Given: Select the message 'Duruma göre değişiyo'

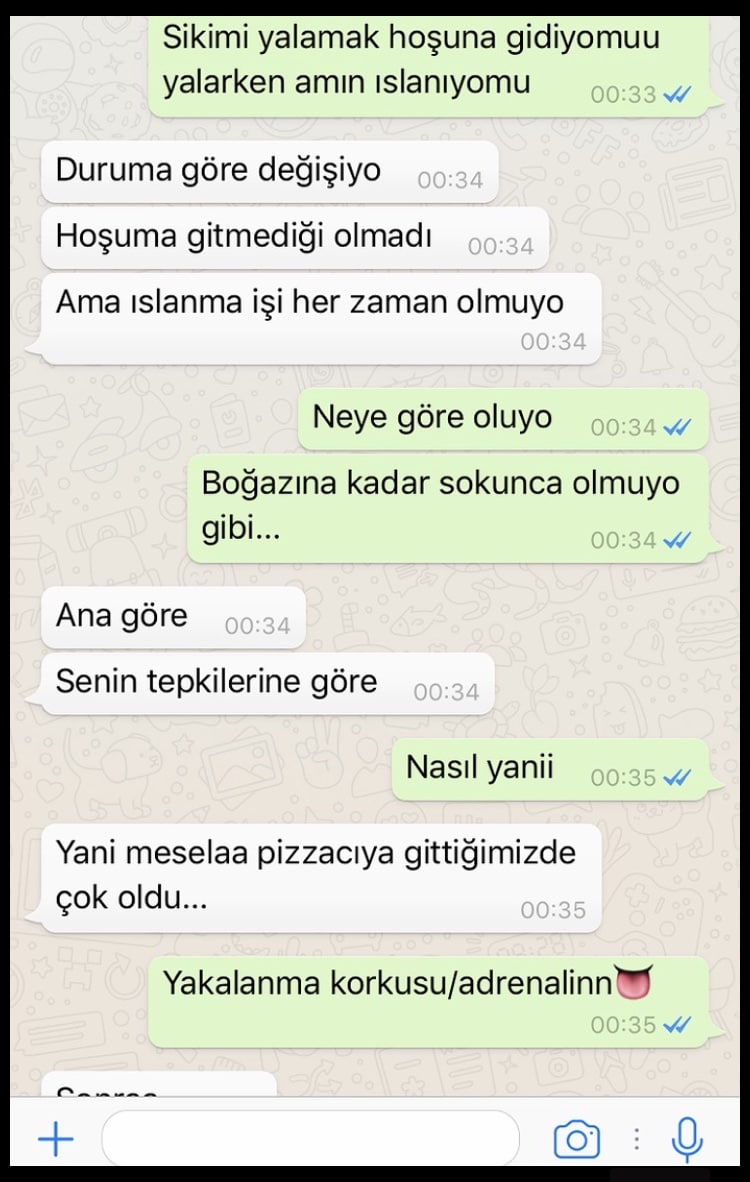Looking at the screenshot, I should point(218,170).
